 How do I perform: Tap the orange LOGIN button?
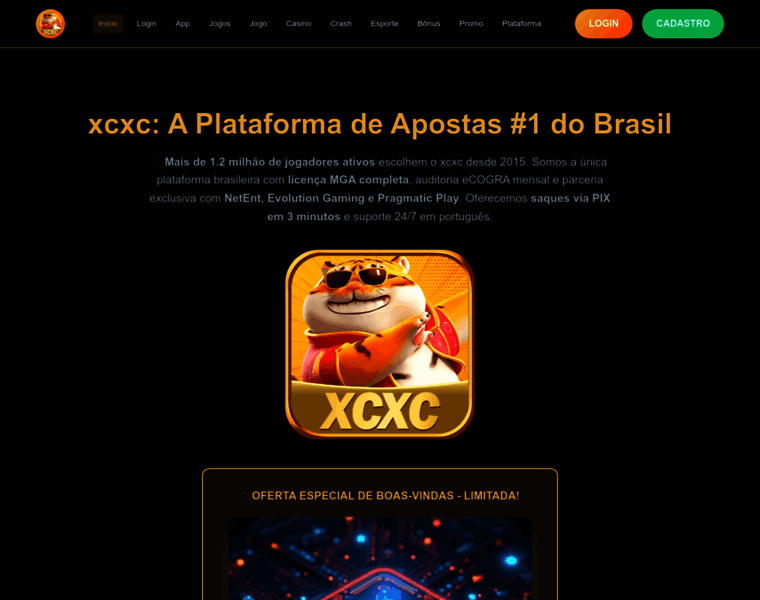pyautogui.click(x=603, y=23)
